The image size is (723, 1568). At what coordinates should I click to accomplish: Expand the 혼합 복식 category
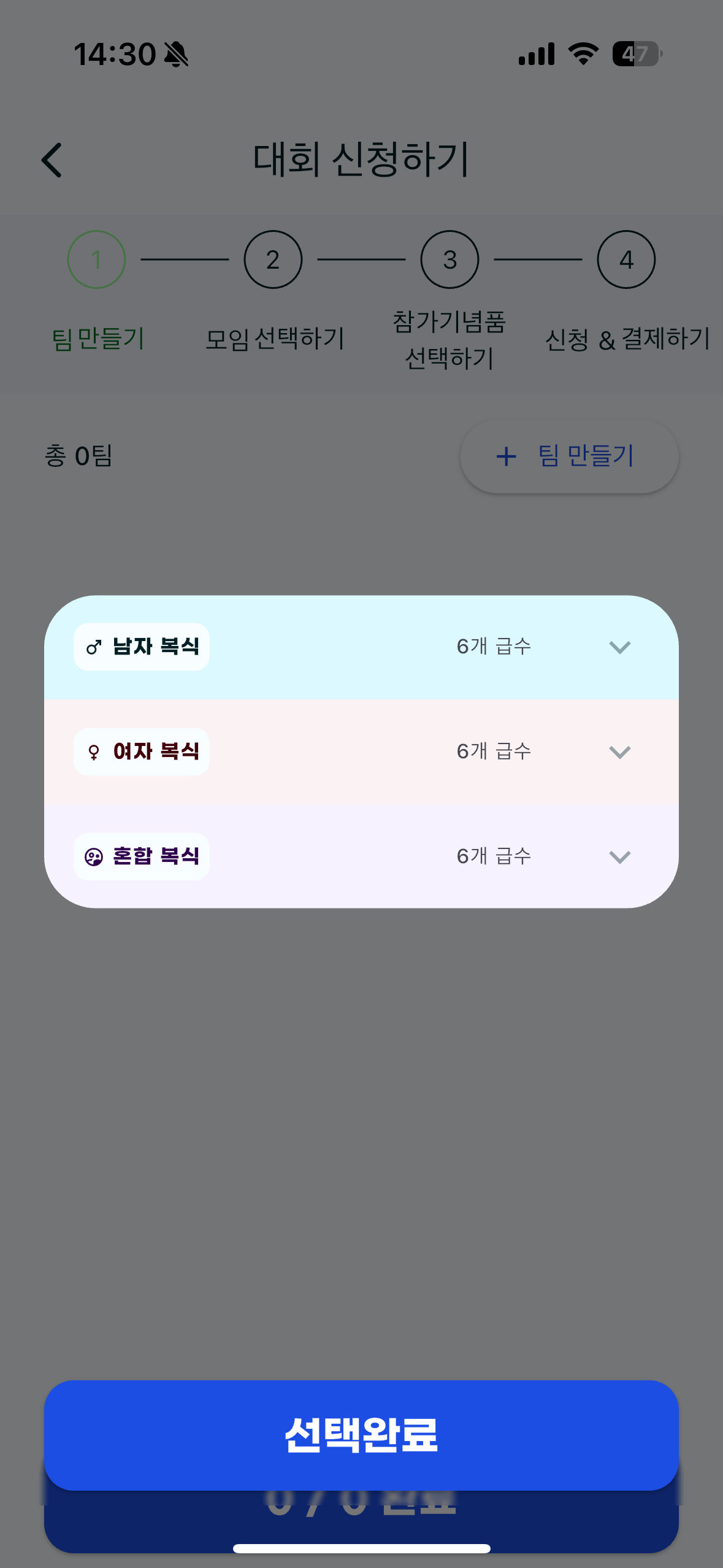[x=361, y=856]
